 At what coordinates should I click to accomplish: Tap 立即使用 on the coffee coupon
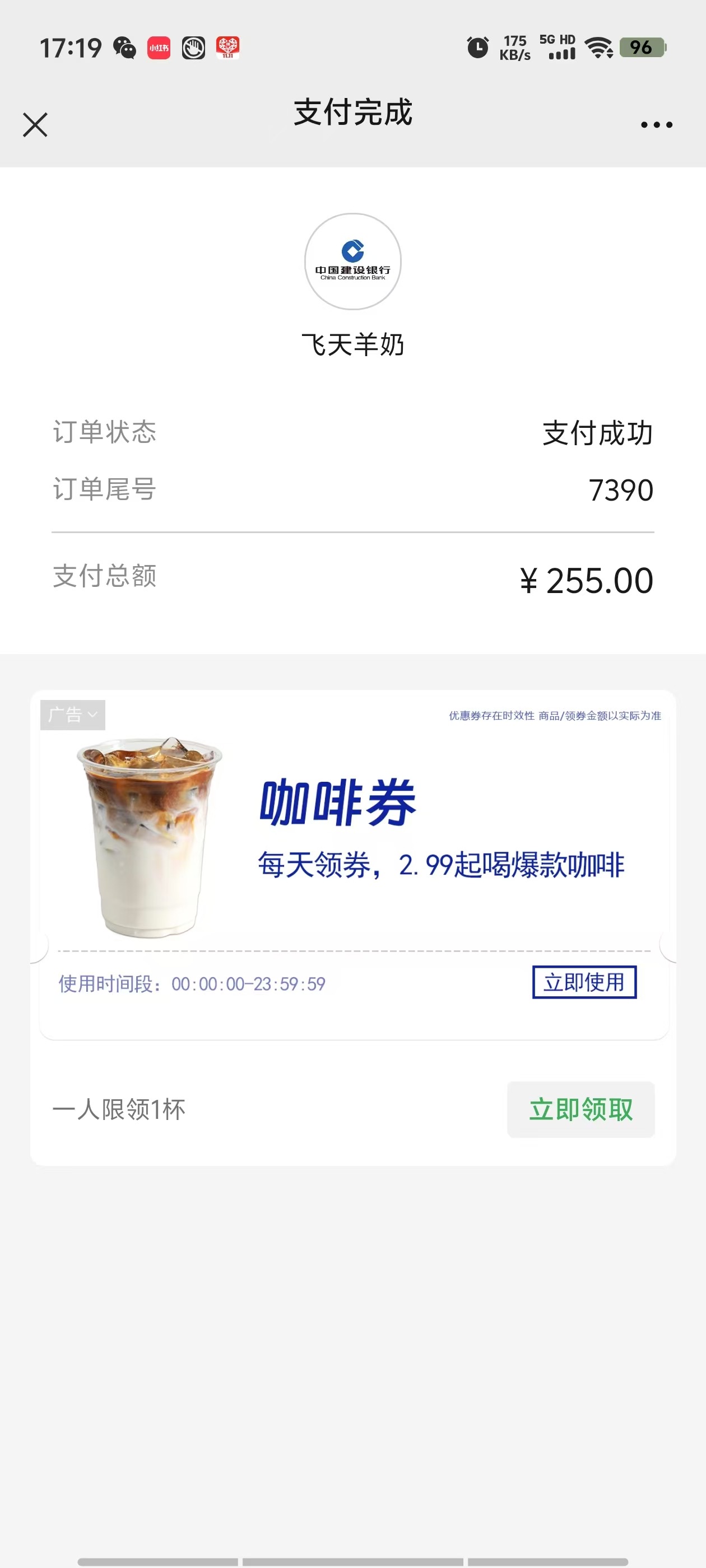pyautogui.click(x=583, y=982)
